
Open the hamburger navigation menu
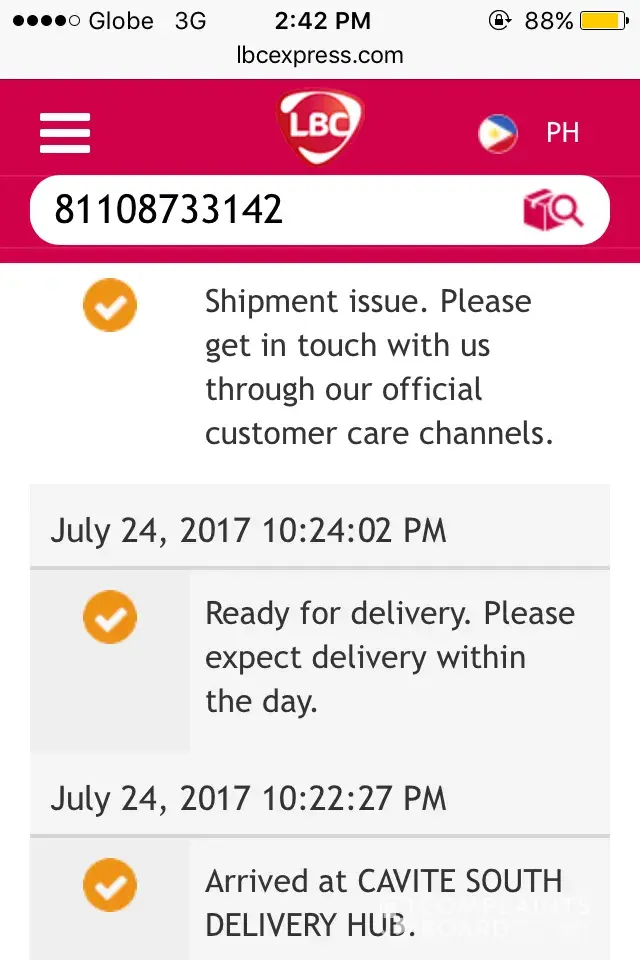pyautogui.click(x=65, y=133)
